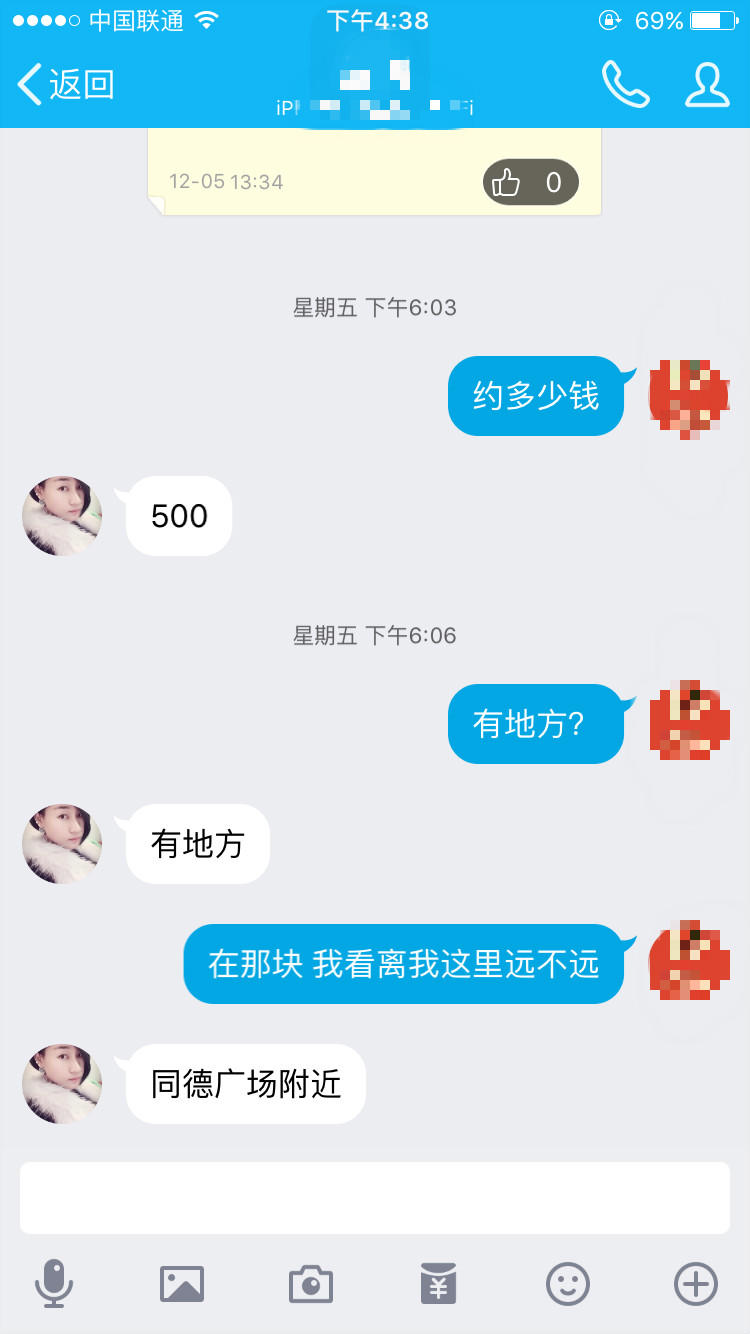Open the camera to take a photo
This screenshot has height=1334, width=750.
310,1283
